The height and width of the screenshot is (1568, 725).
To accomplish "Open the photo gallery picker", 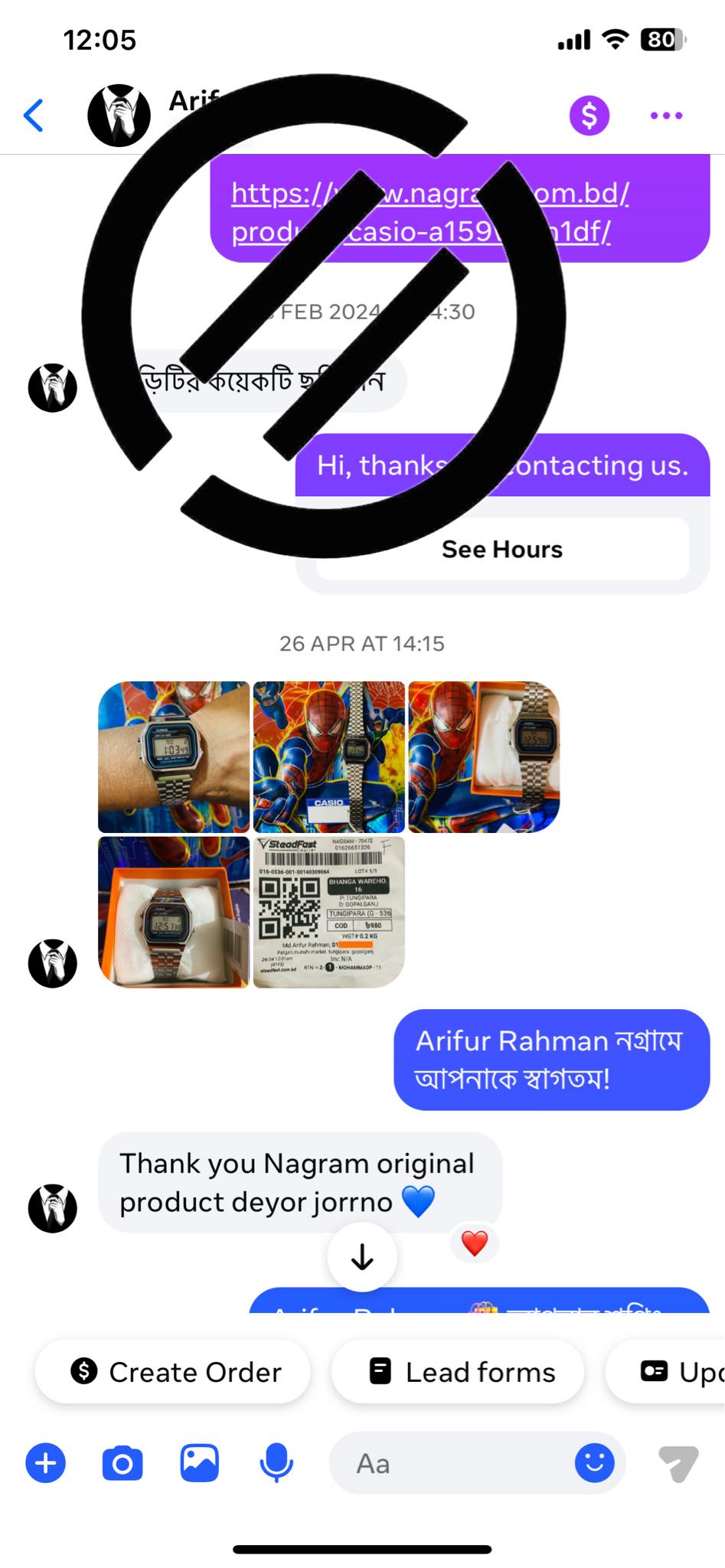I will (x=200, y=1463).
